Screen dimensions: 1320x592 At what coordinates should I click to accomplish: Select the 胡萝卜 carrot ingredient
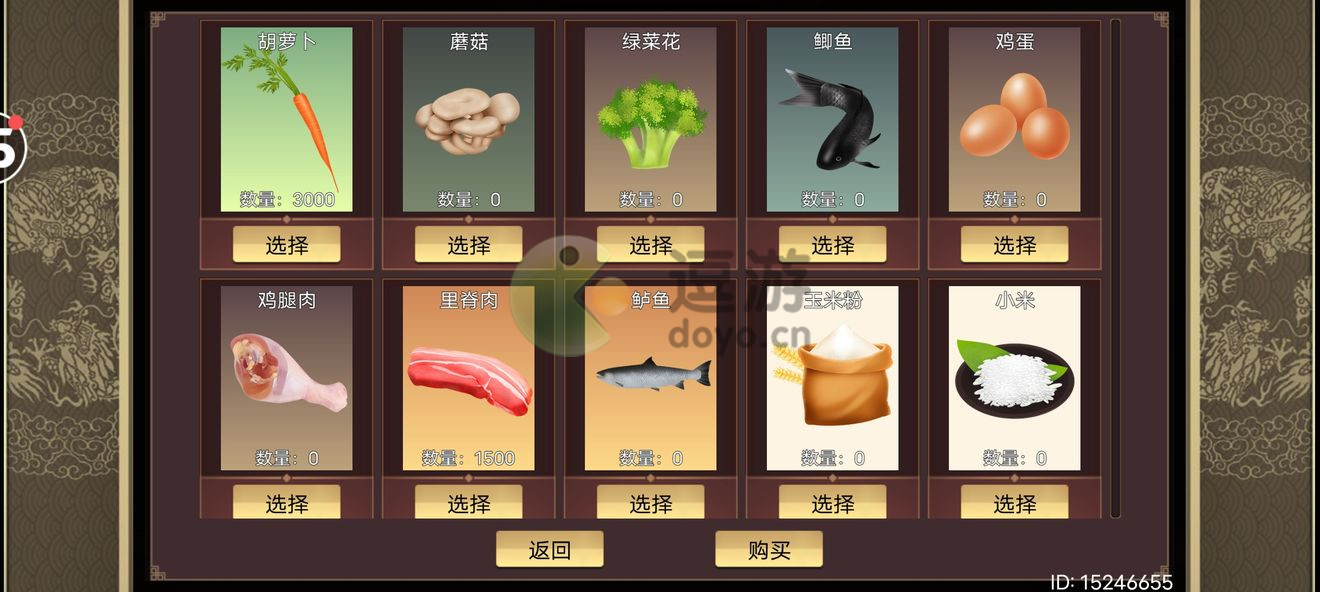(x=286, y=244)
